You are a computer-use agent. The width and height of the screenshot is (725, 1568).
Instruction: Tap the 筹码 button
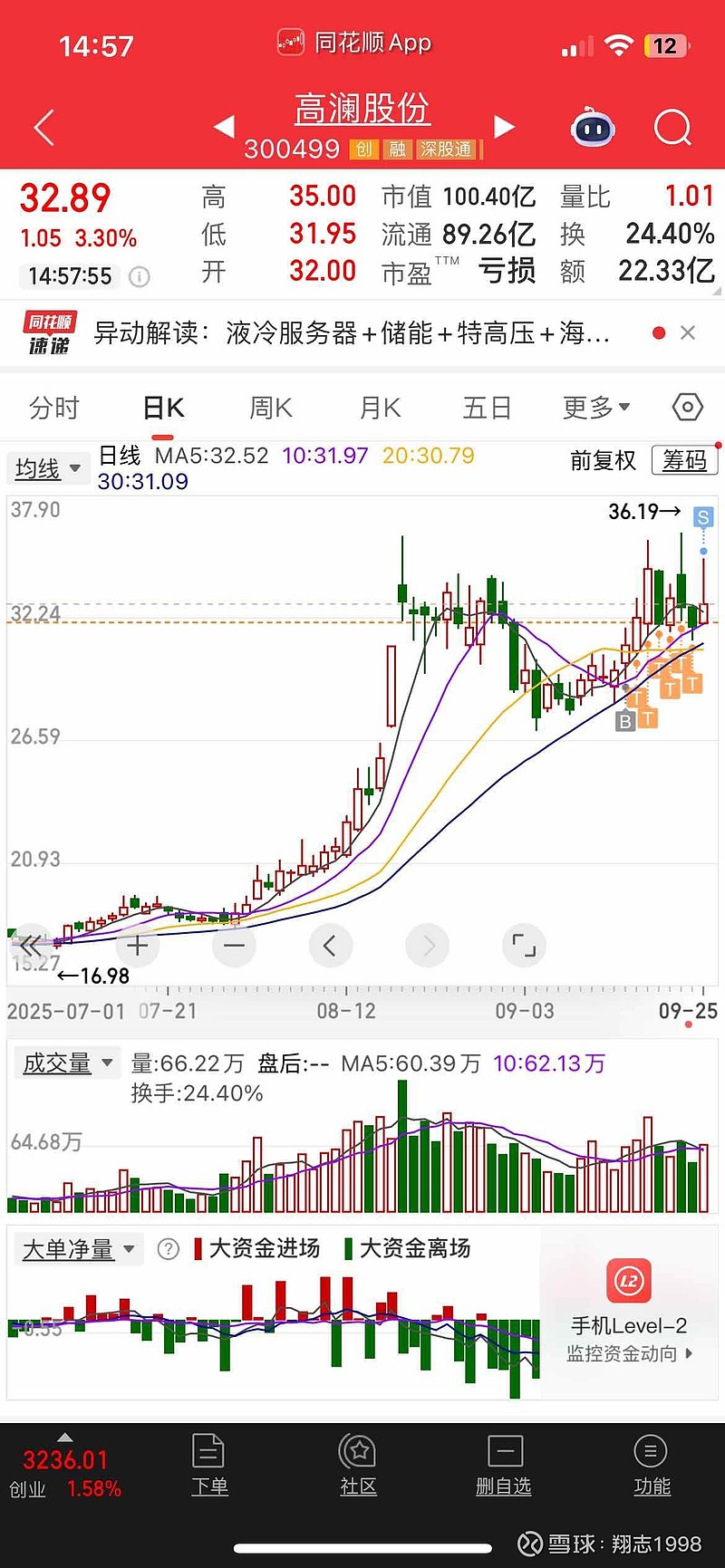click(684, 461)
